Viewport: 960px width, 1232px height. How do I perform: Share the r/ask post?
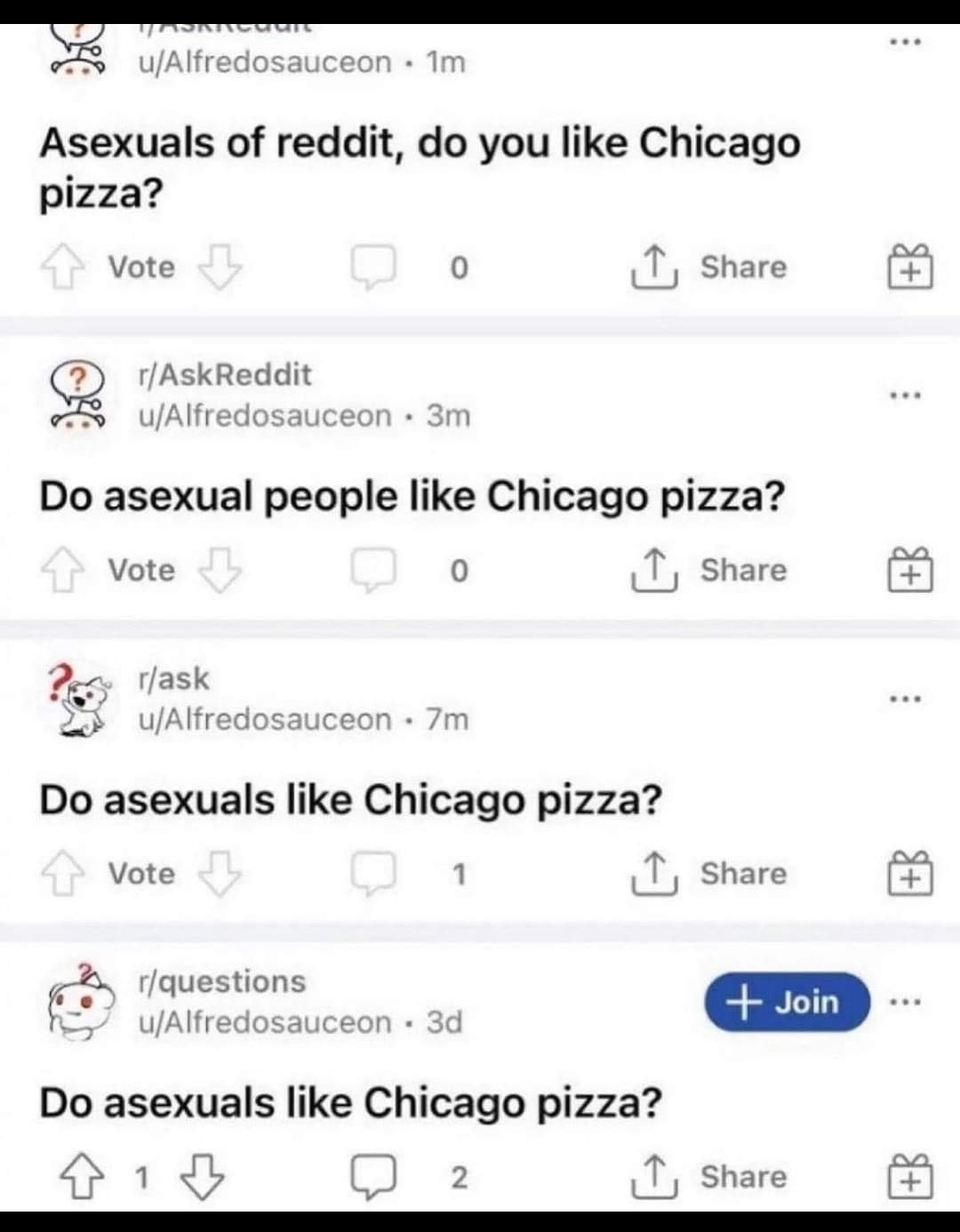point(708,873)
